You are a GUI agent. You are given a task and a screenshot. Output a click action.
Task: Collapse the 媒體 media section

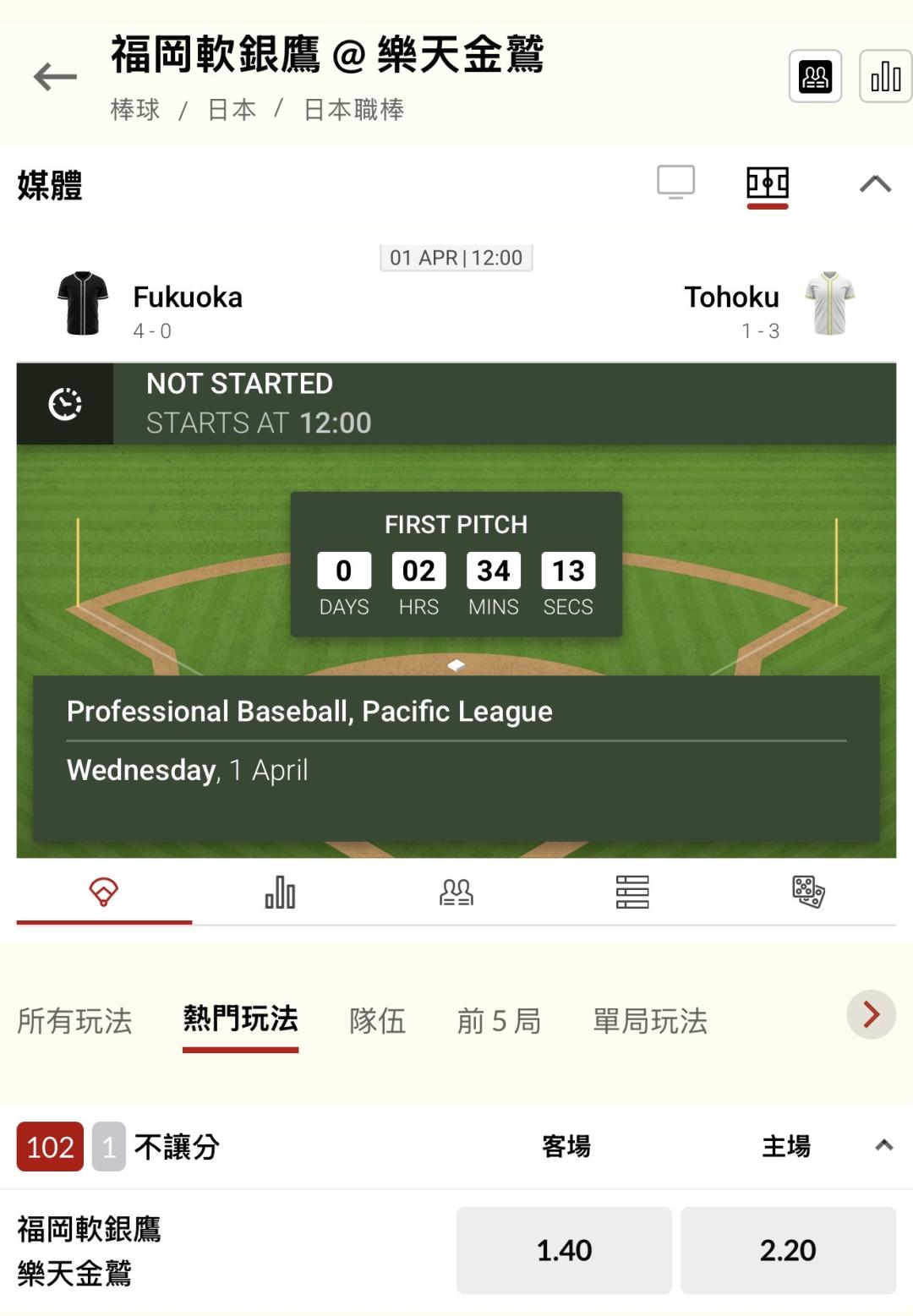coord(875,183)
